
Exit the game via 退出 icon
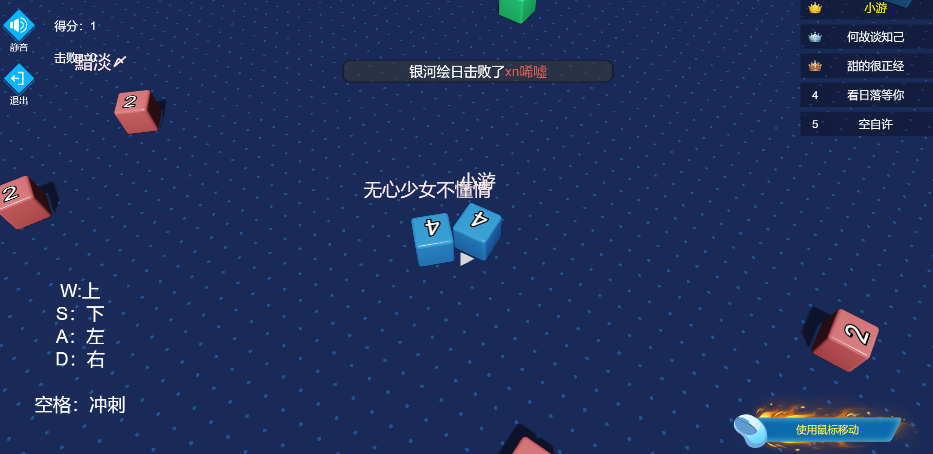tap(19, 79)
